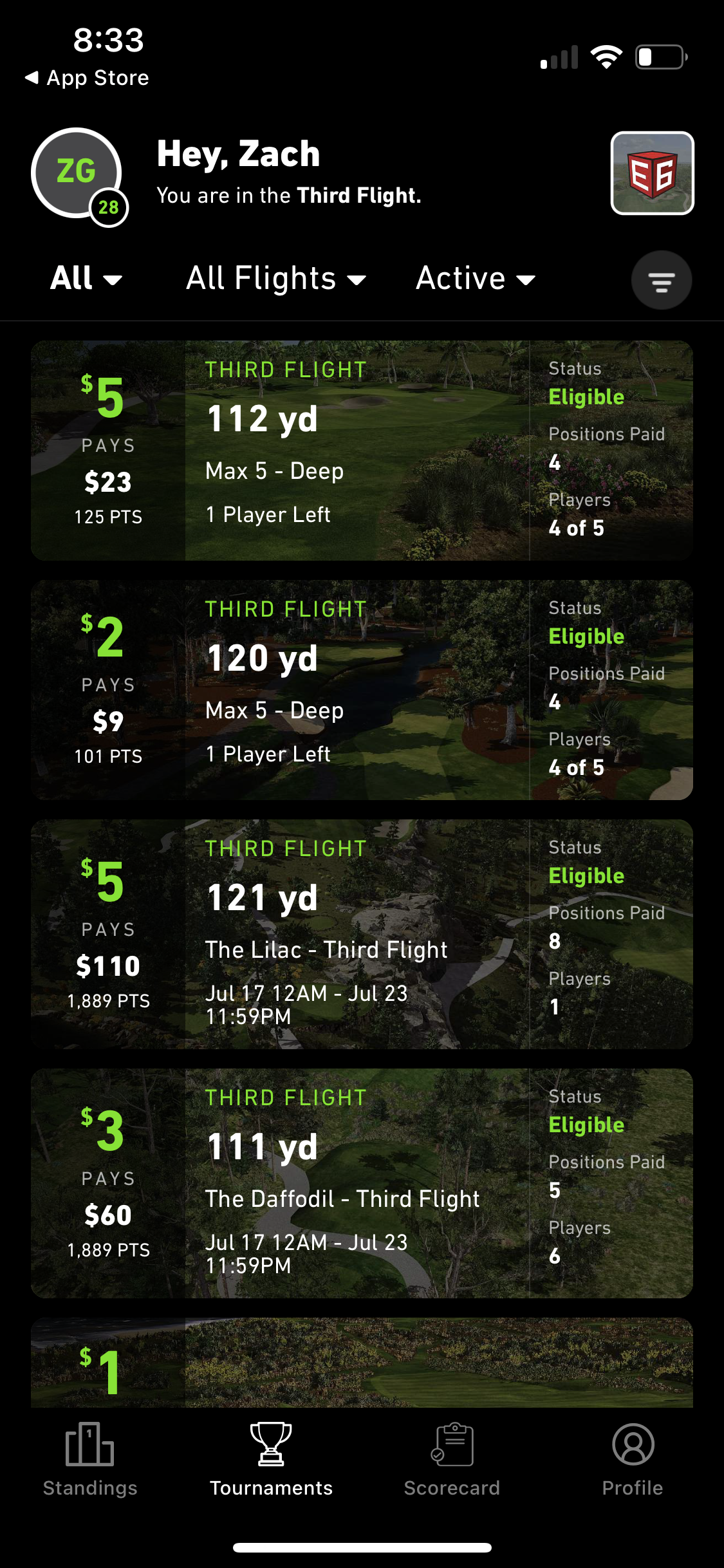This screenshot has width=724, height=1568.
Task: Expand the All Flights dropdown
Action: pos(276,279)
